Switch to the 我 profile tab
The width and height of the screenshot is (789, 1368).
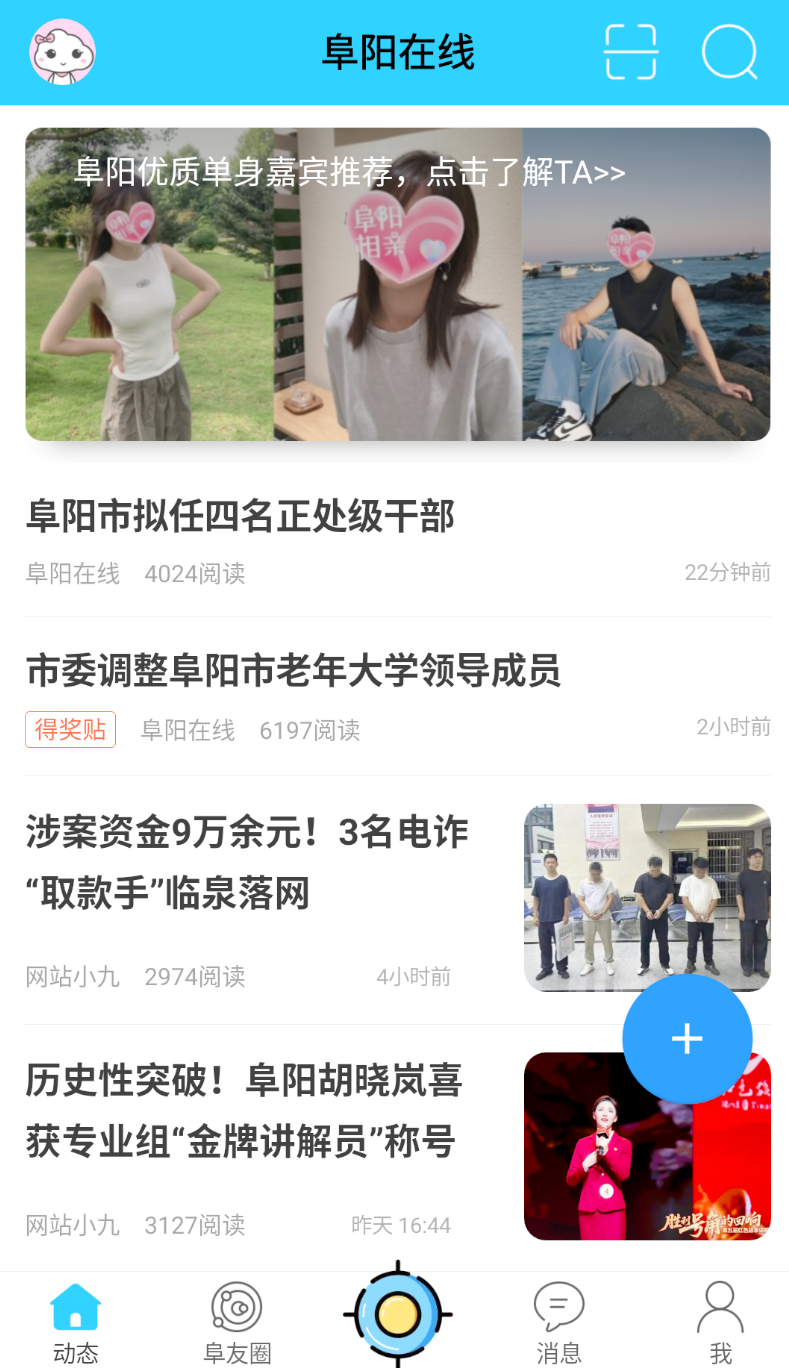[x=721, y=1323]
